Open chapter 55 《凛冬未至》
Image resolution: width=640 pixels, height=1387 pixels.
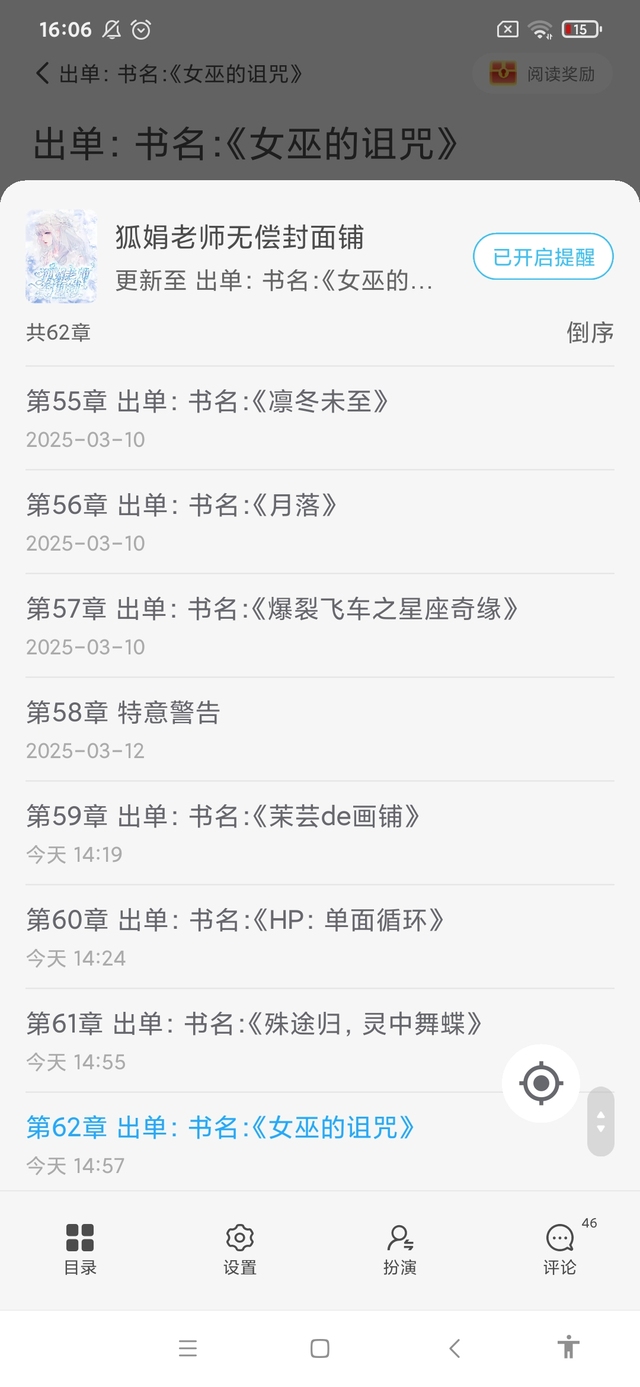207,402
